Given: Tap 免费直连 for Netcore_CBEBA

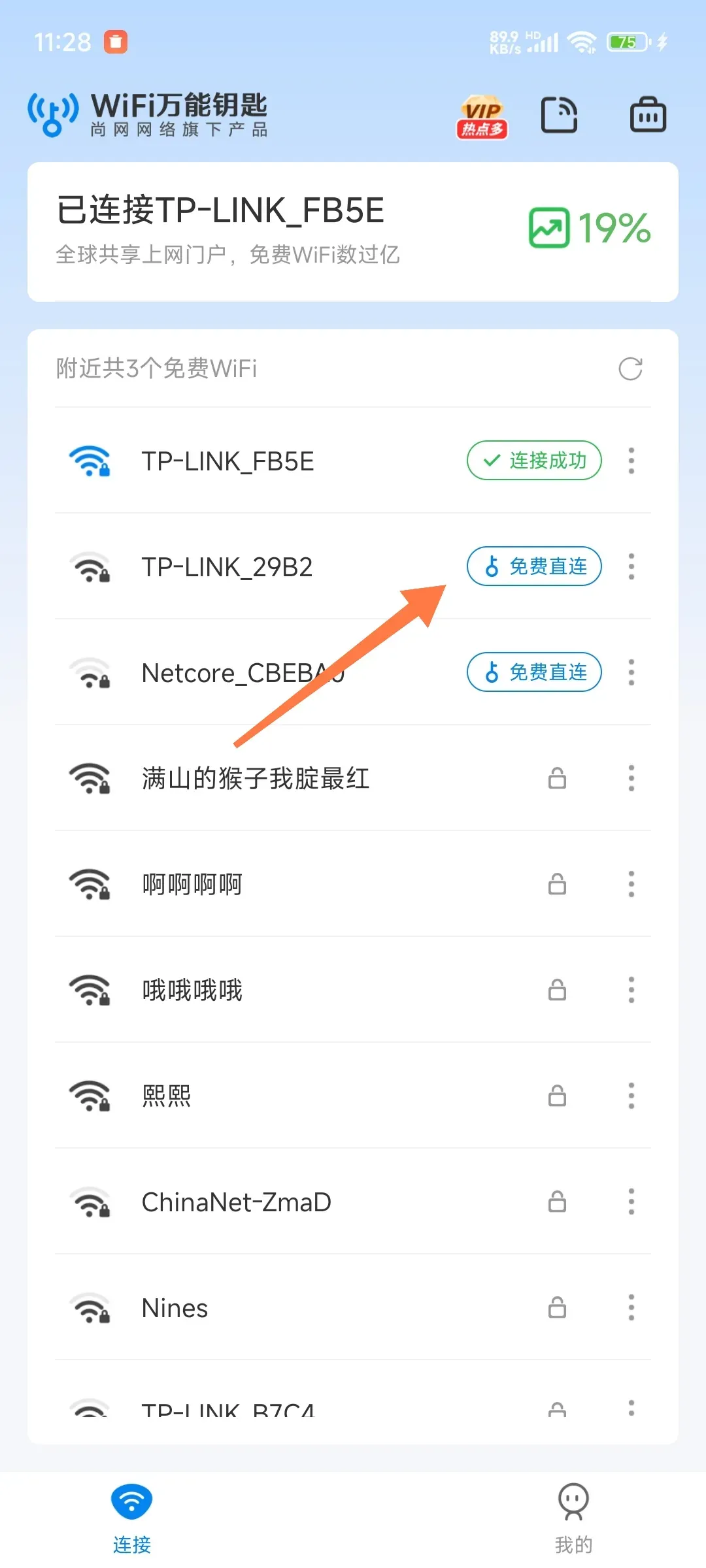Looking at the screenshot, I should coord(534,672).
